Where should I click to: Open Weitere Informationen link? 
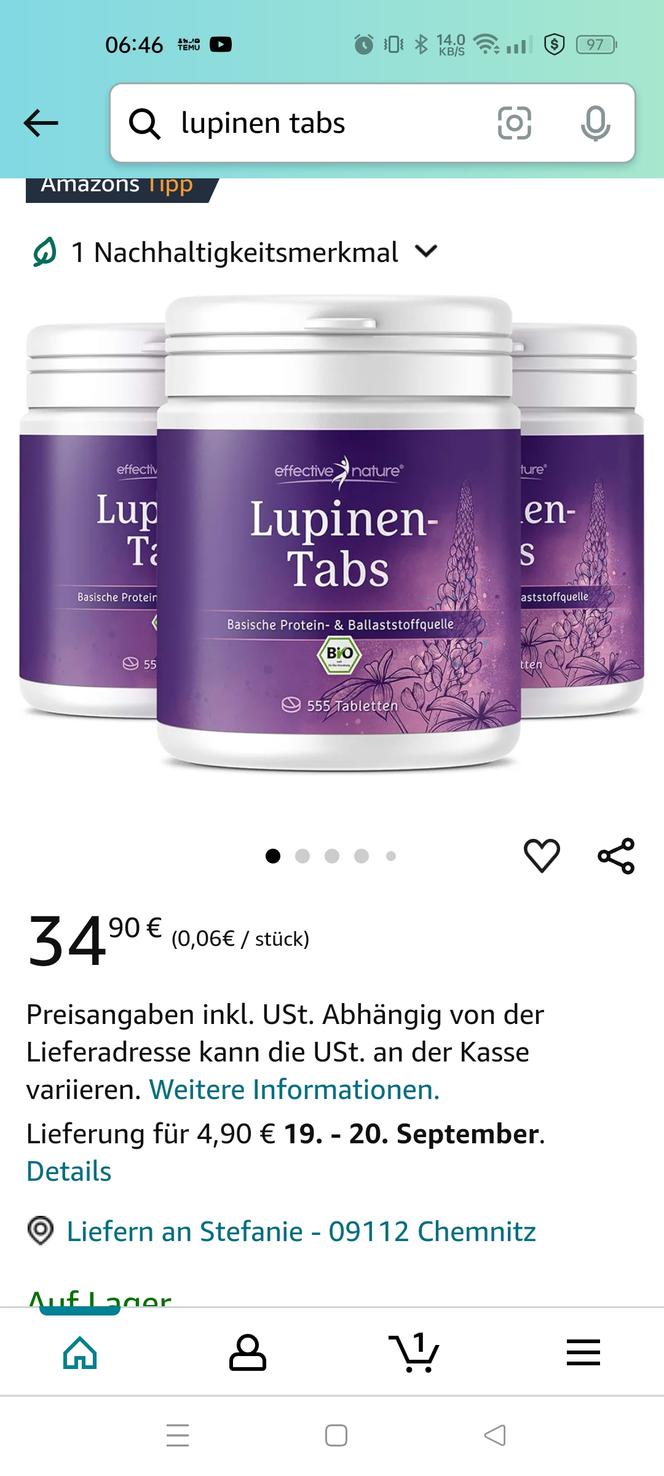[294, 1089]
